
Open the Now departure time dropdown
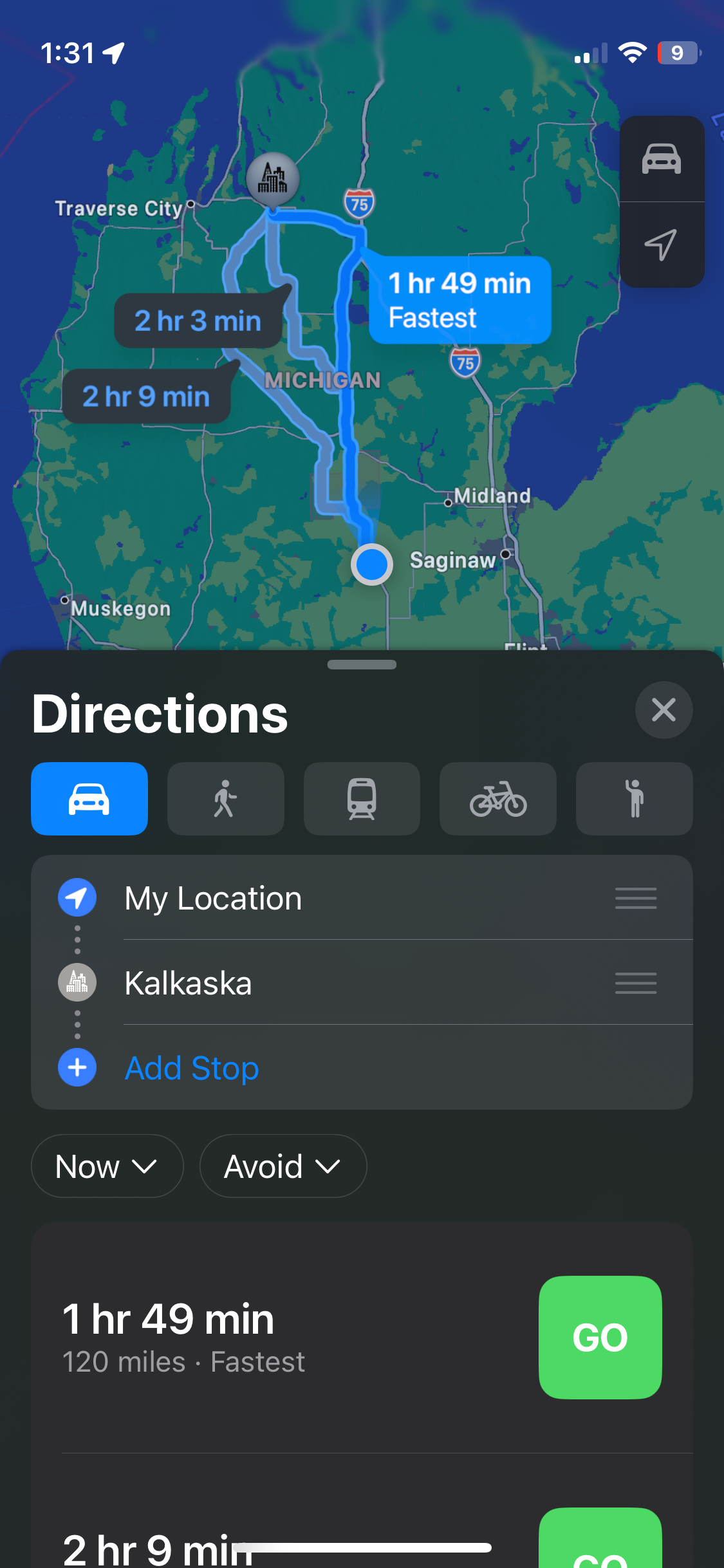(x=107, y=1166)
